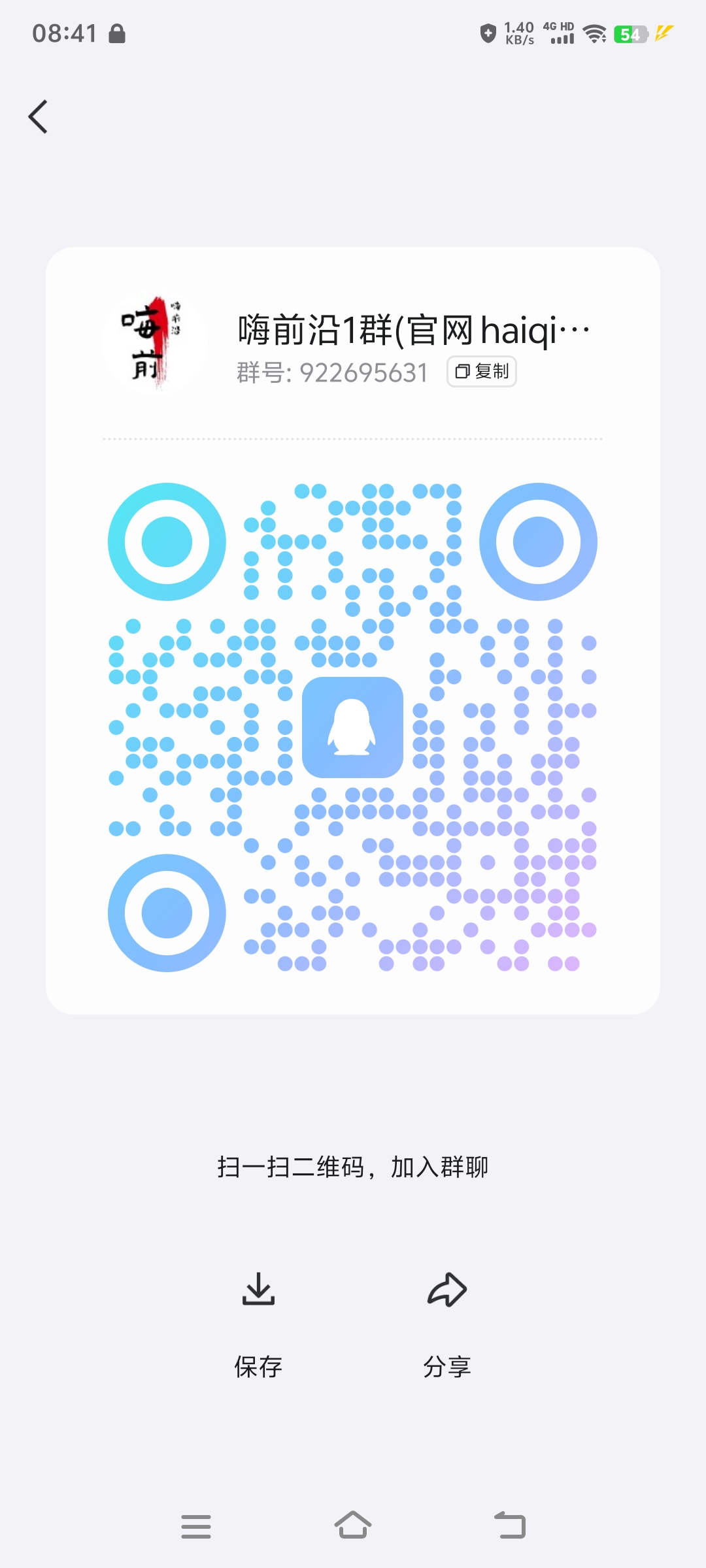Go to the phone home screen
The width and height of the screenshot is (706, 1568).
coord(353,1526)
